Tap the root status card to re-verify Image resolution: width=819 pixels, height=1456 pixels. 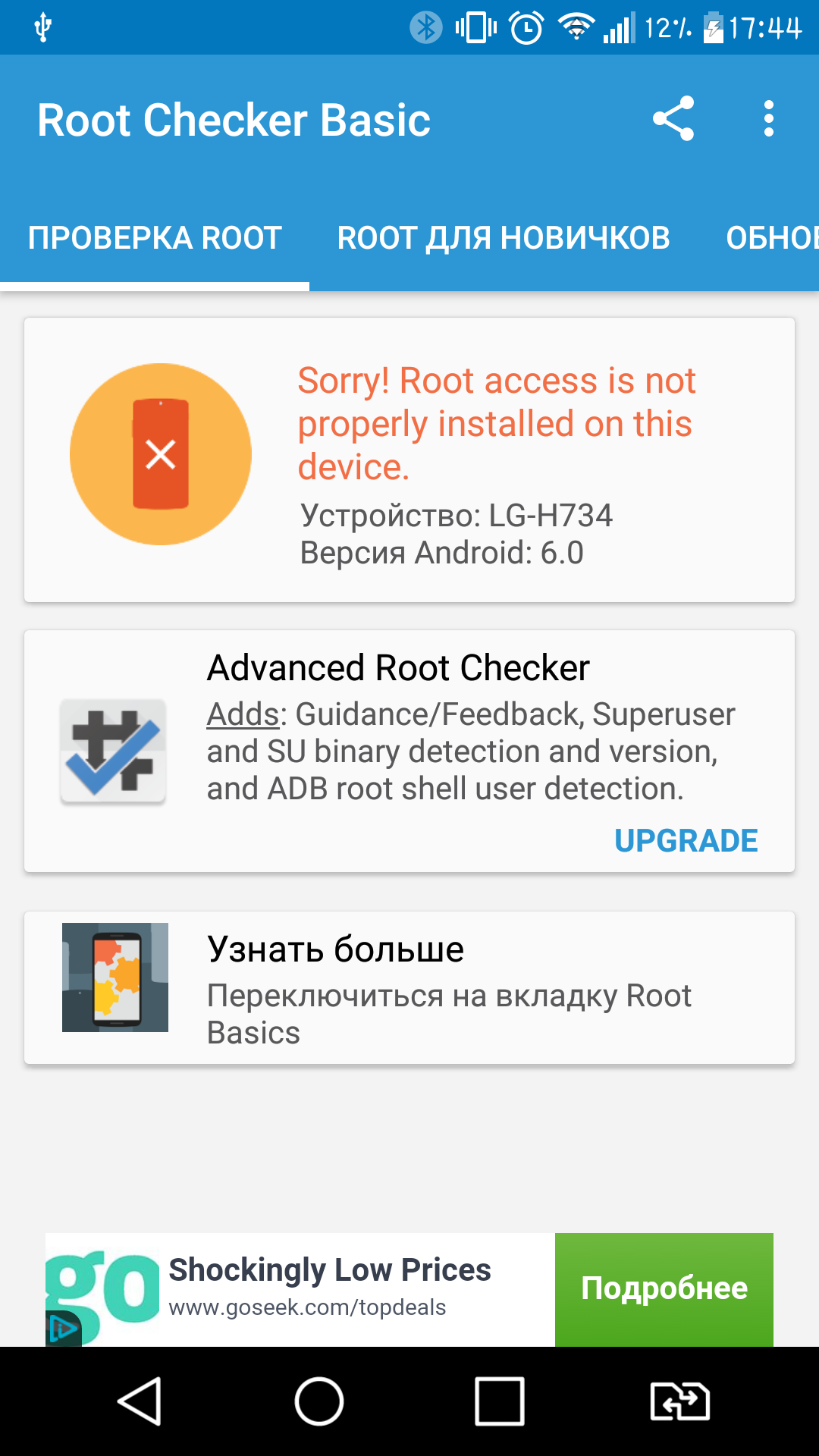(409, 460)
